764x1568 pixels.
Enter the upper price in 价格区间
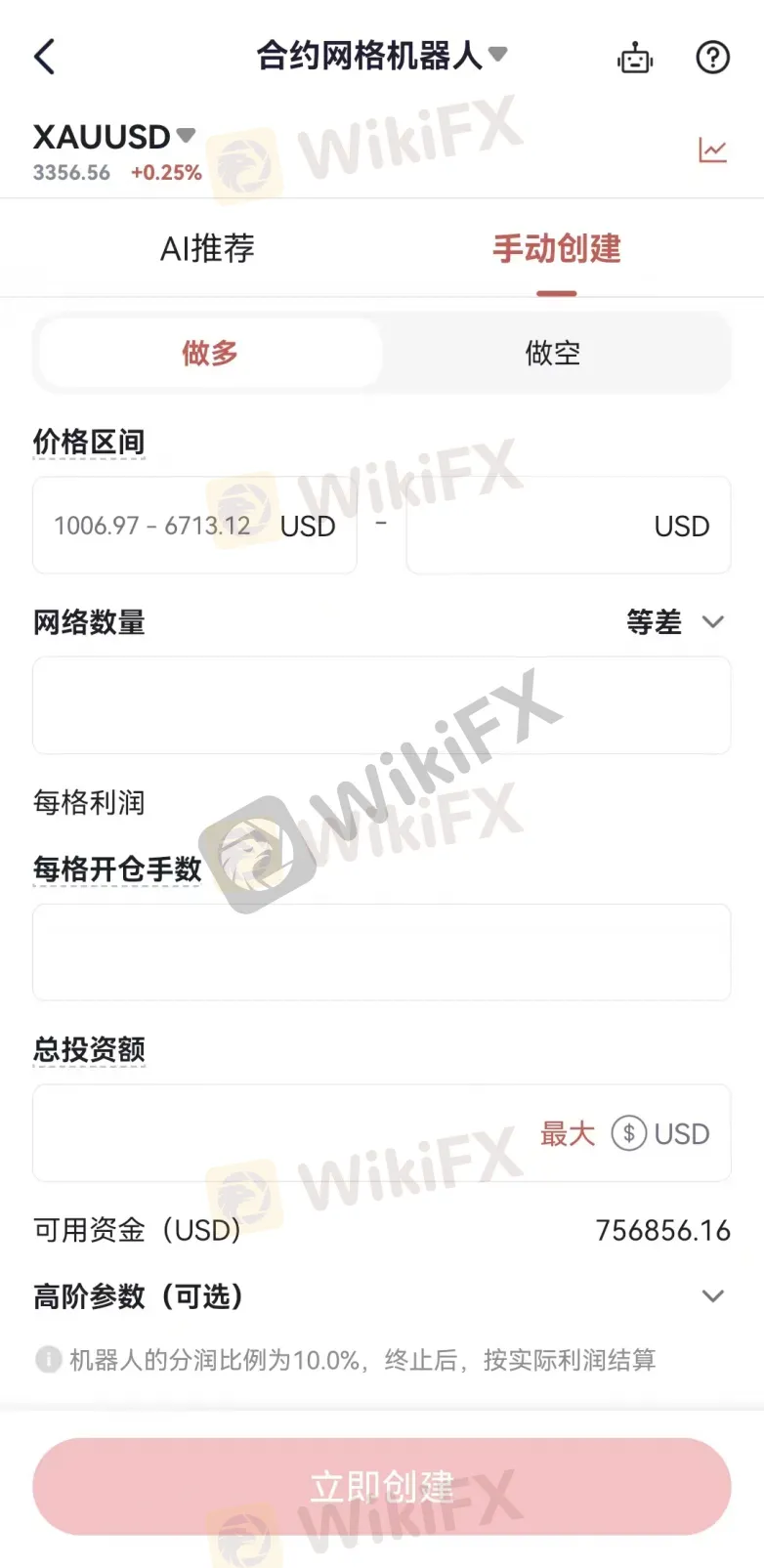[528, 526]
